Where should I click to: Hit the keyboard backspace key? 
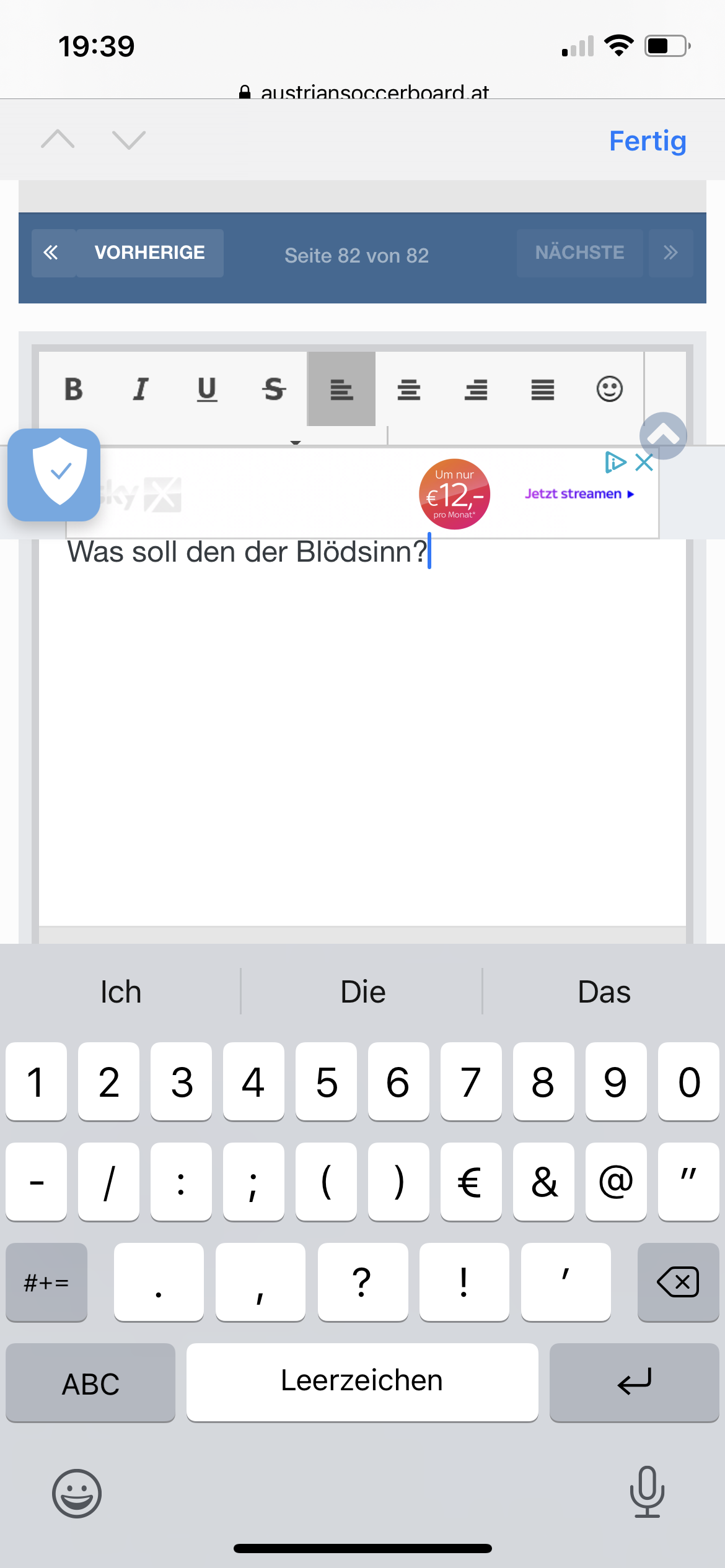tap(678, 1281)
